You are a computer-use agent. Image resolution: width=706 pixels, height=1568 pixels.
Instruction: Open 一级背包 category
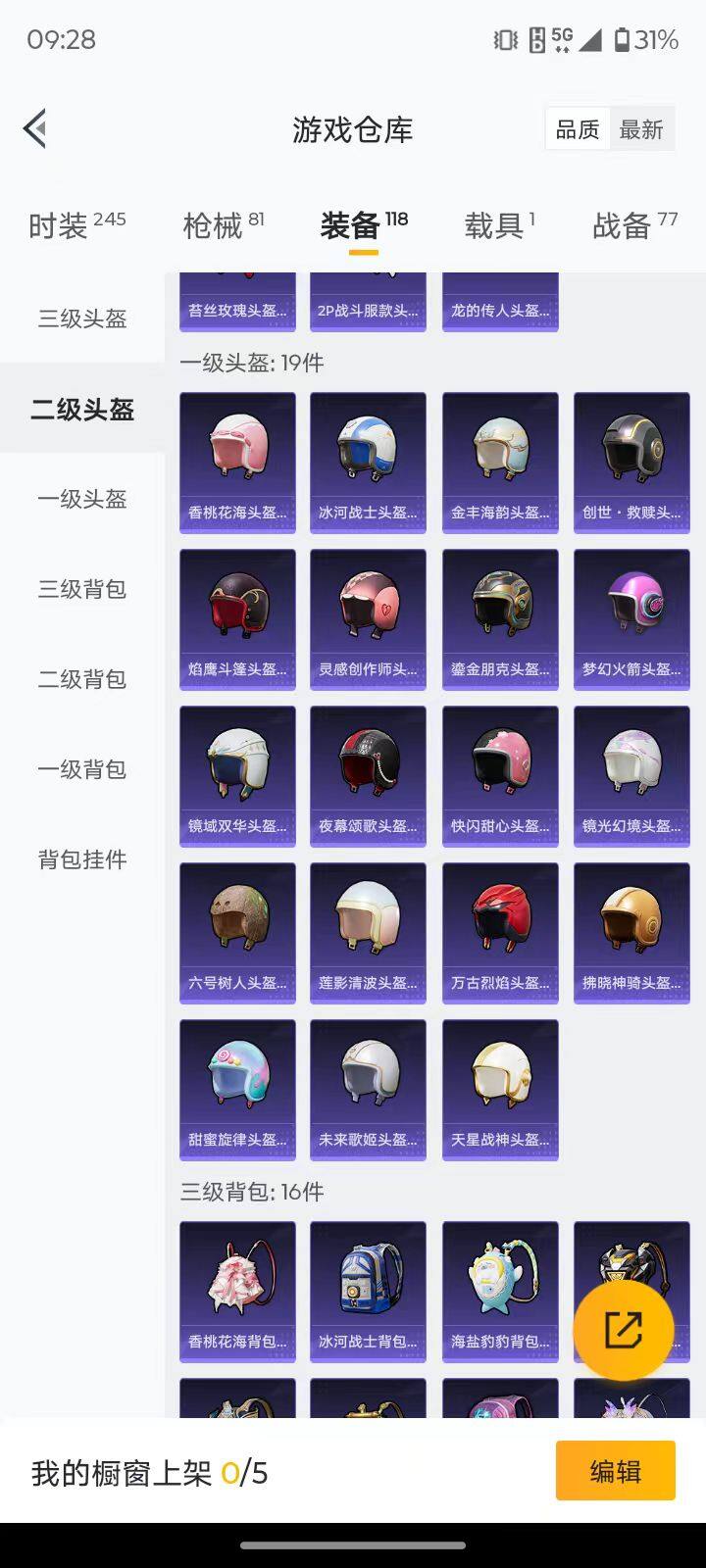[82, 769]
